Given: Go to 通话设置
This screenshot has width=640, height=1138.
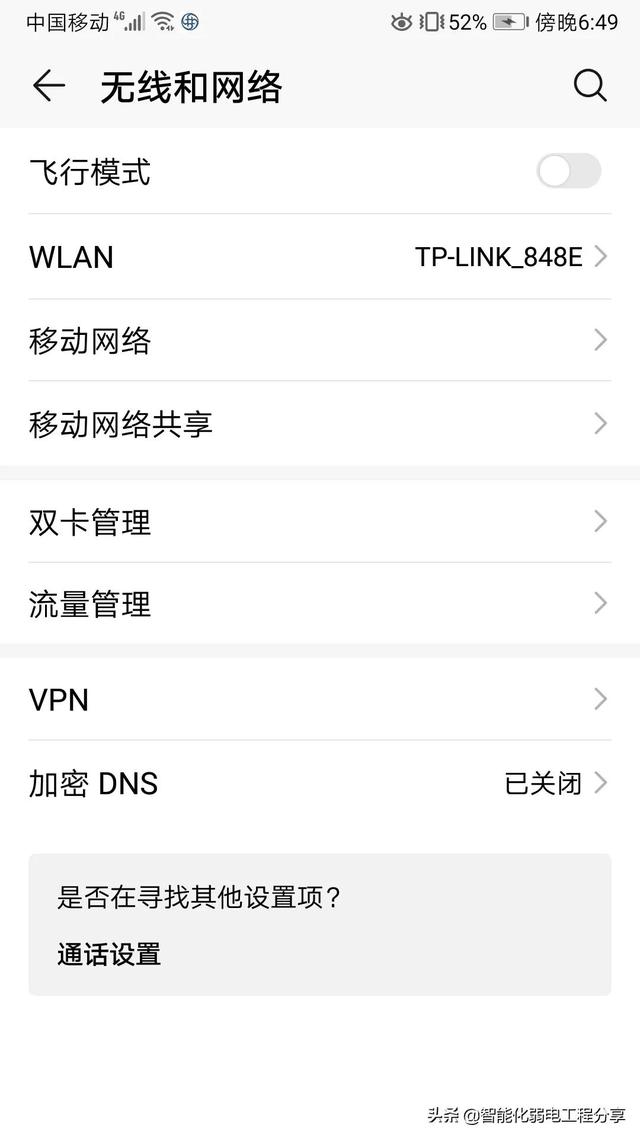Looking at the screenshot, I should pyautogui.click(x=109, y=954).
